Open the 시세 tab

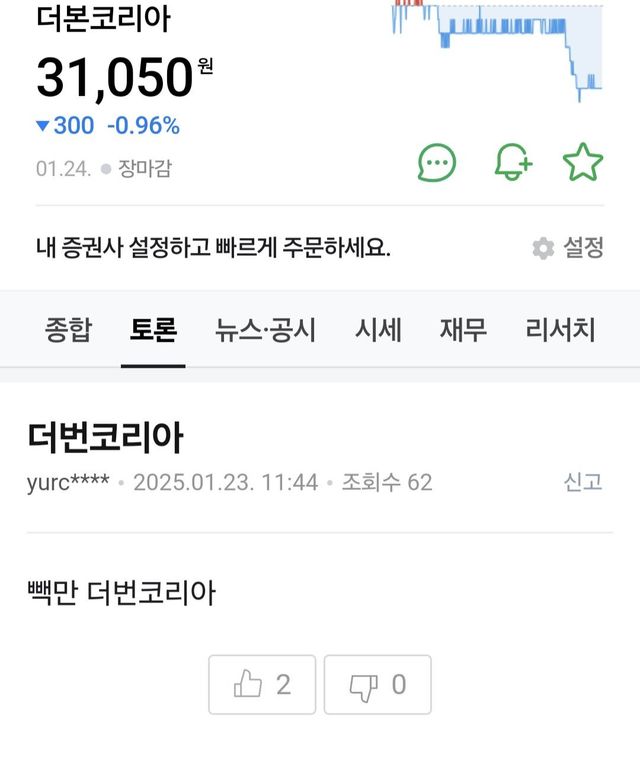pyautogui.click(x=378, y=330)
